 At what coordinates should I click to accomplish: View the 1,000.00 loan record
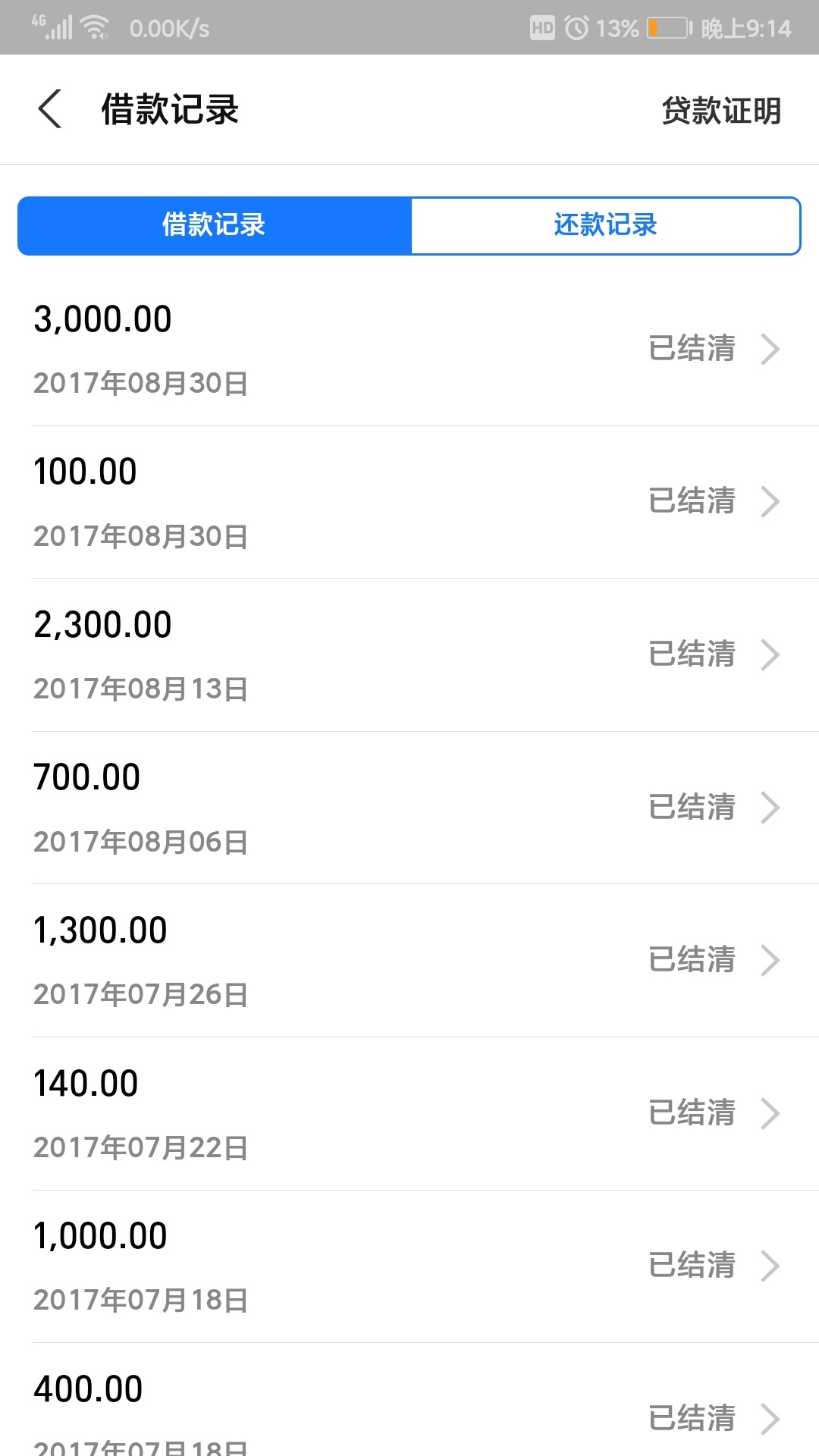click(x=409, y=1266)
